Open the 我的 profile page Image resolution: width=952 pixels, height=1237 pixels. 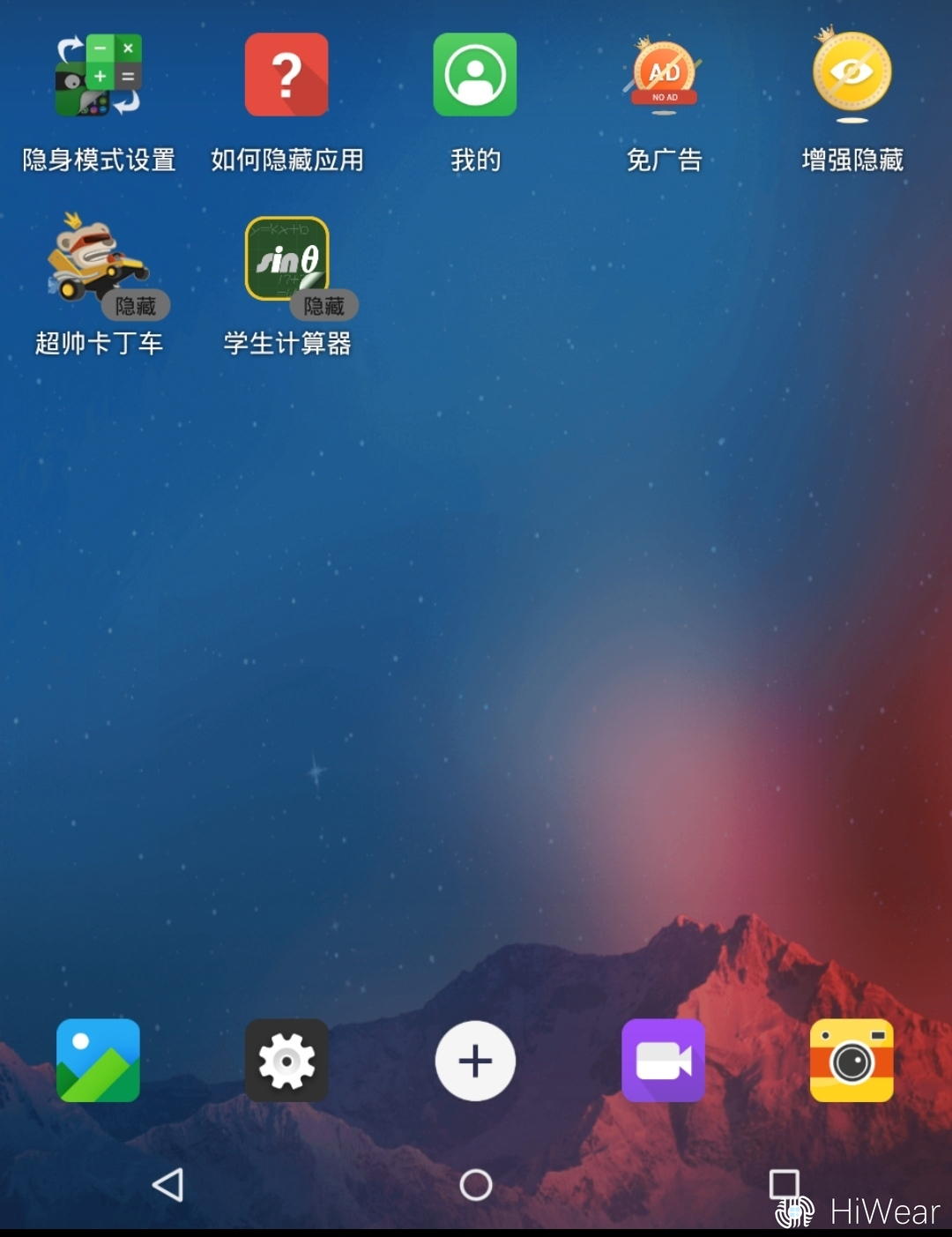click(475, 76)
